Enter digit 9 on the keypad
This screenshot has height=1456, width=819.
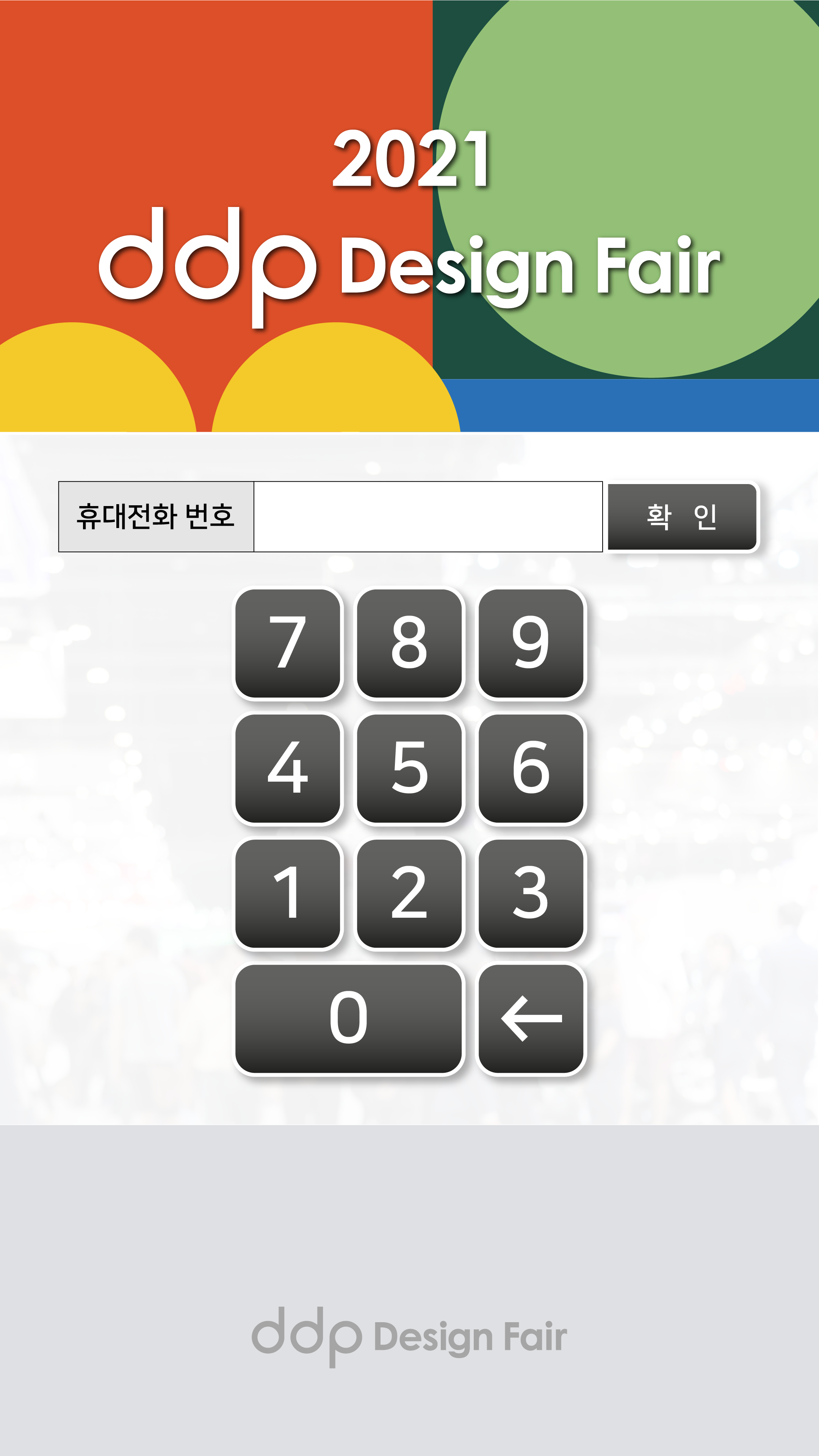531,643
